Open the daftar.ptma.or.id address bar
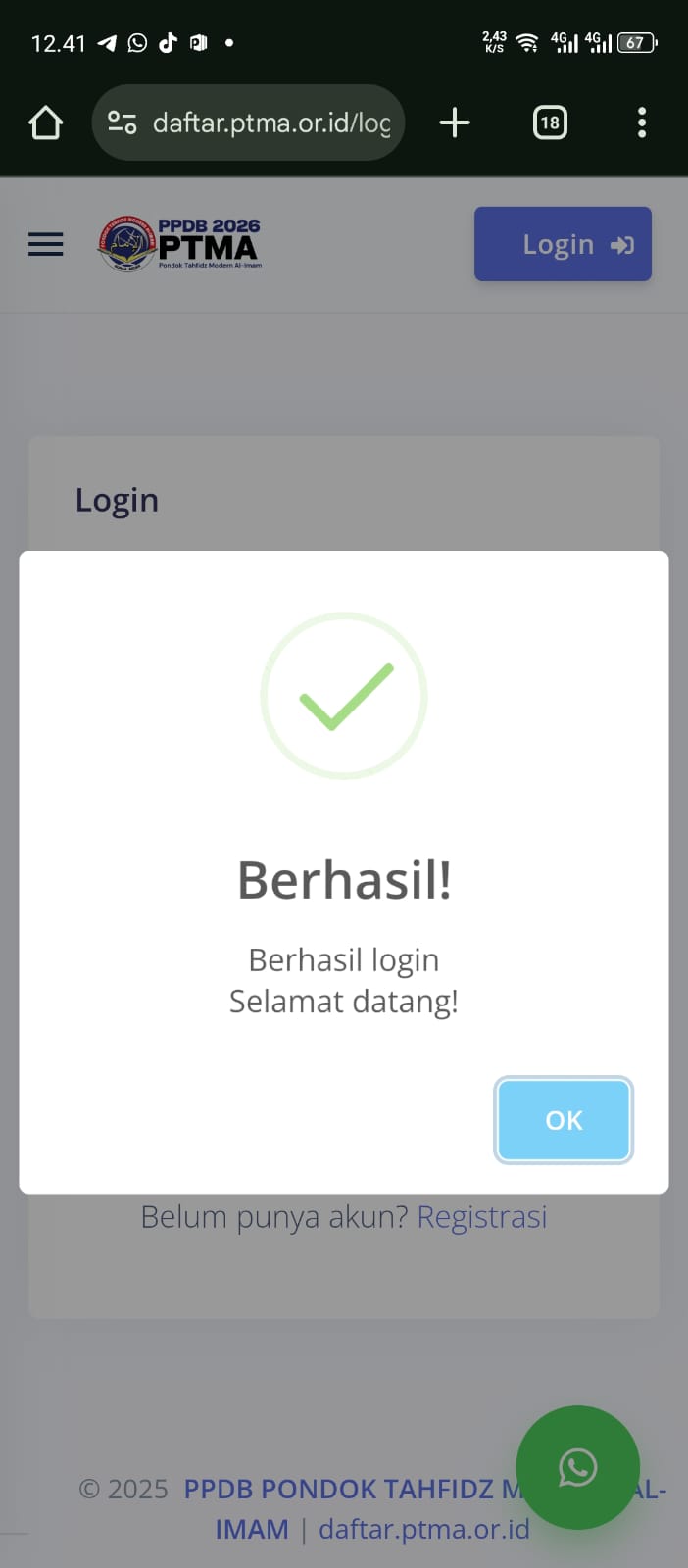 point(270,123)
